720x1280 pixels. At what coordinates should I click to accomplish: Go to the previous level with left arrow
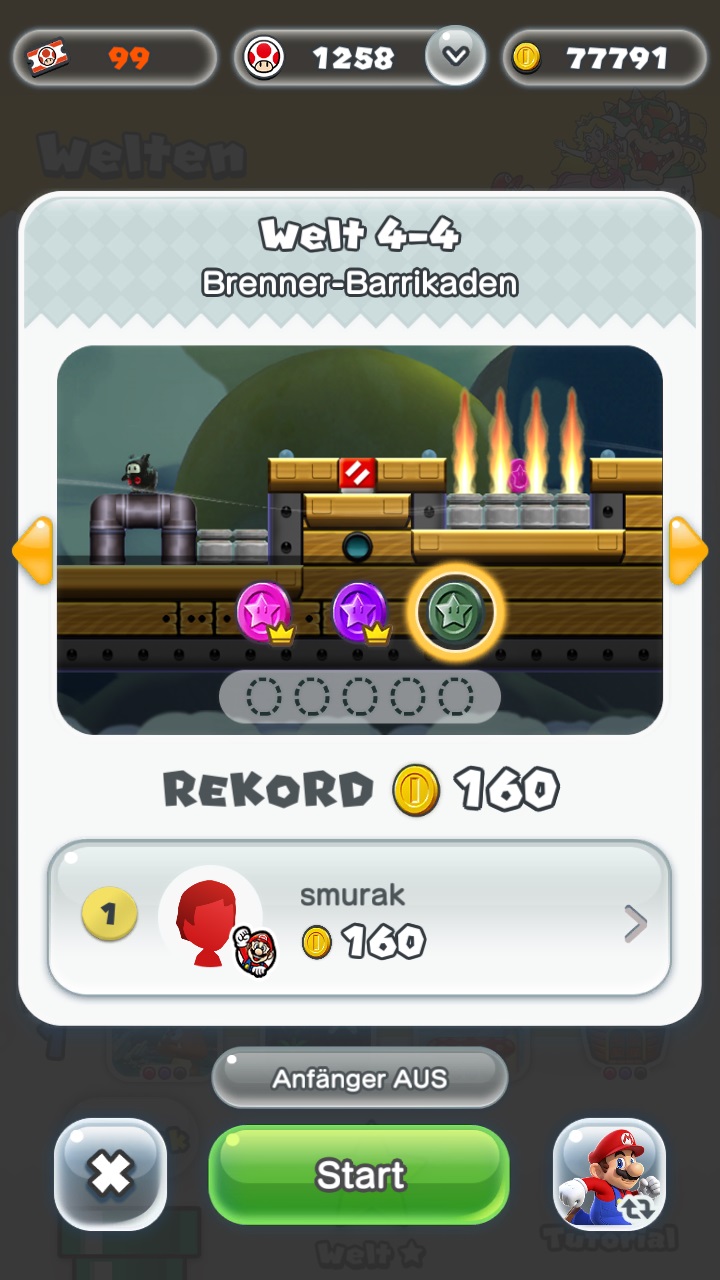32,551
